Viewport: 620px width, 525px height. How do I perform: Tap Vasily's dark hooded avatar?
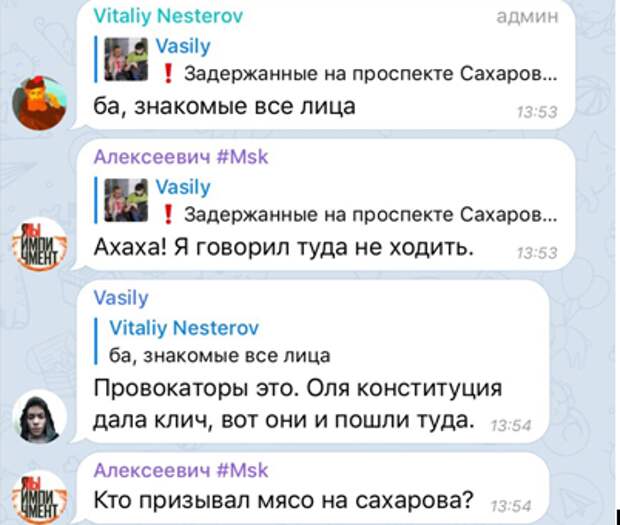point(38,416)
